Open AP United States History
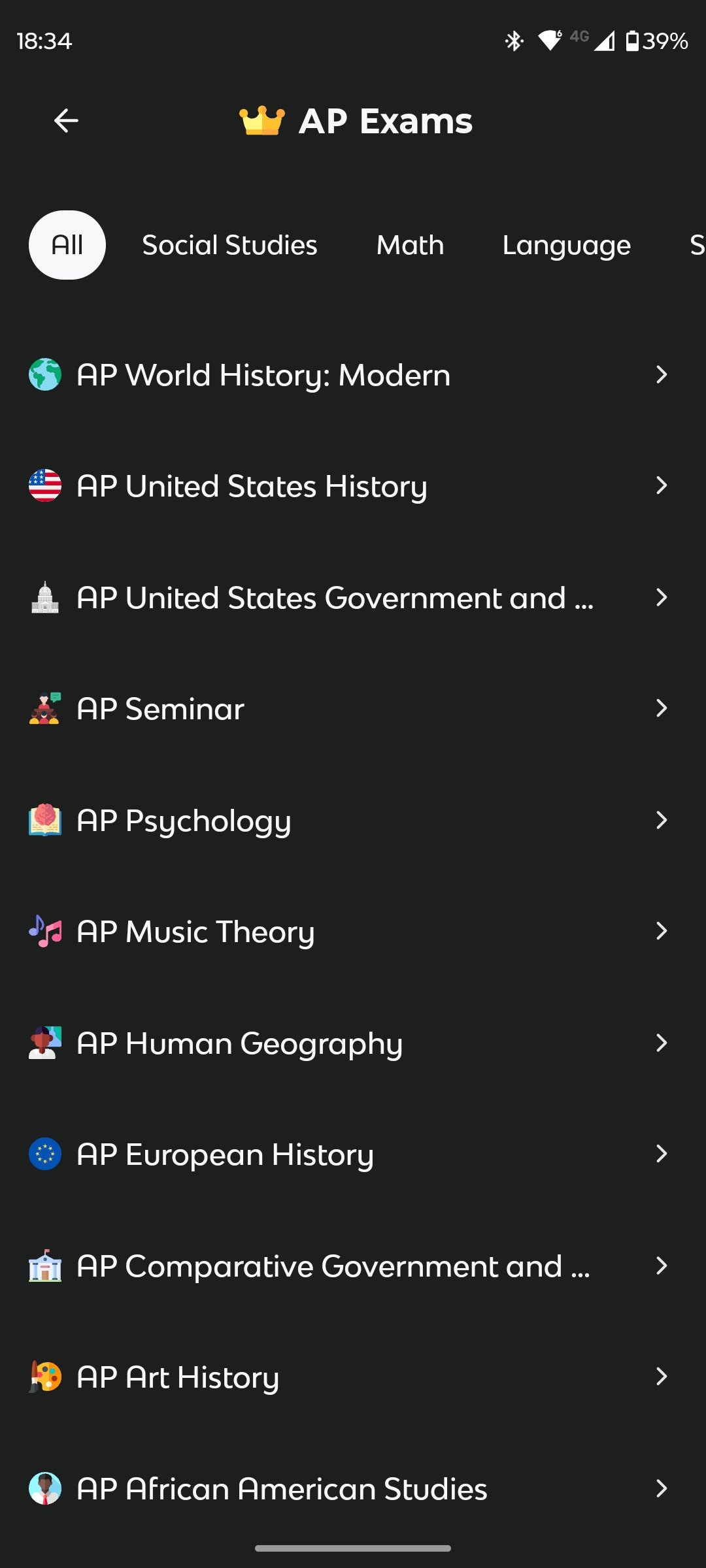Screen dimensions: 706x1568 (353, 486)
